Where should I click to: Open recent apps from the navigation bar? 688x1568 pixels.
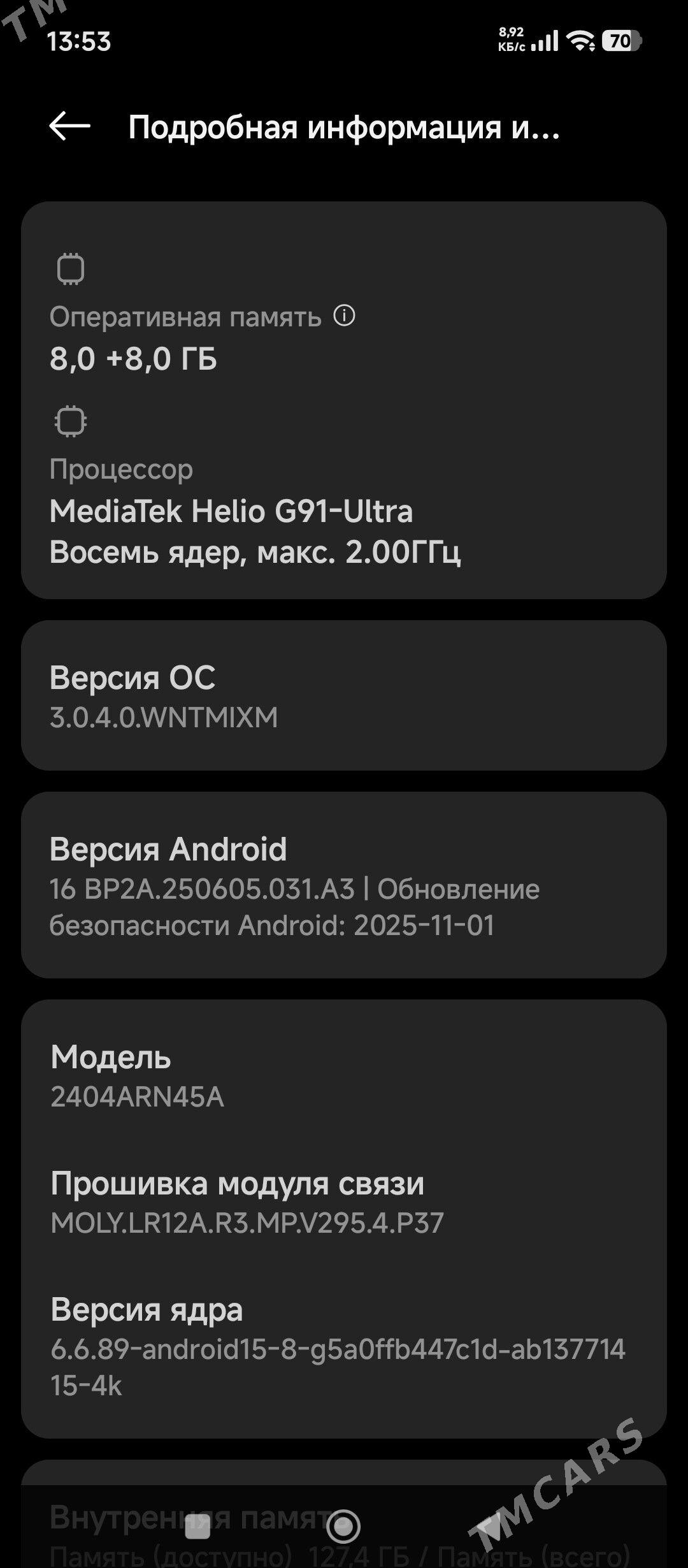coord(197,1527)
